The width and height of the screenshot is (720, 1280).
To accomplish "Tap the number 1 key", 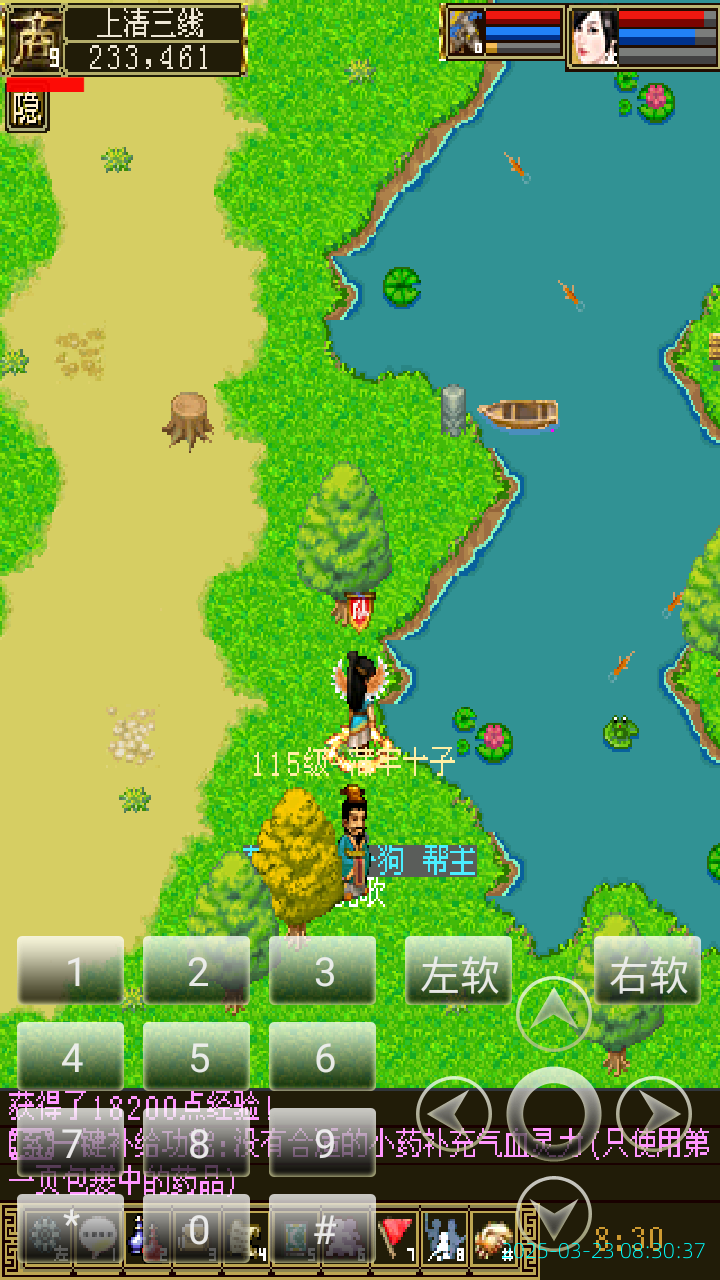I will point(71,971).
